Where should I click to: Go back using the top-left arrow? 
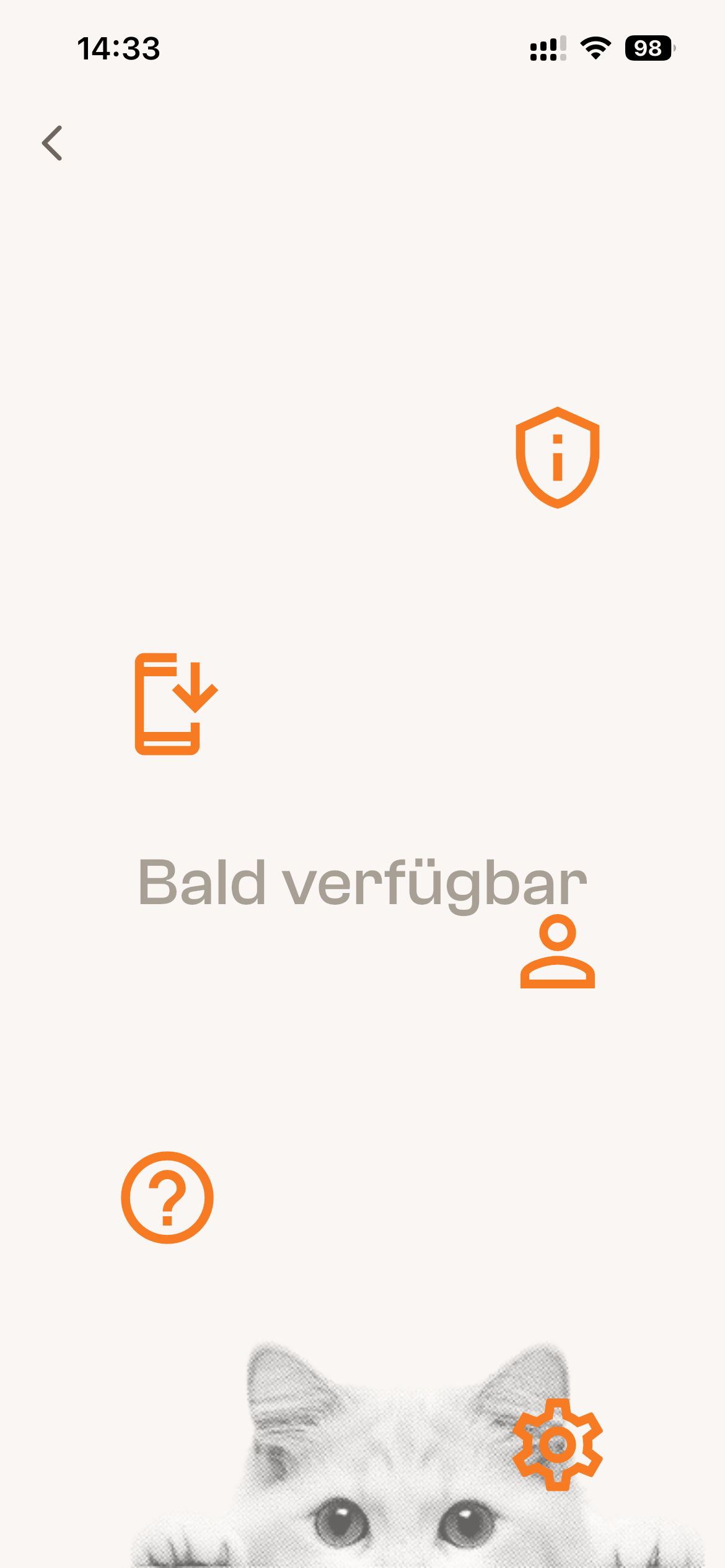(53, 143)
